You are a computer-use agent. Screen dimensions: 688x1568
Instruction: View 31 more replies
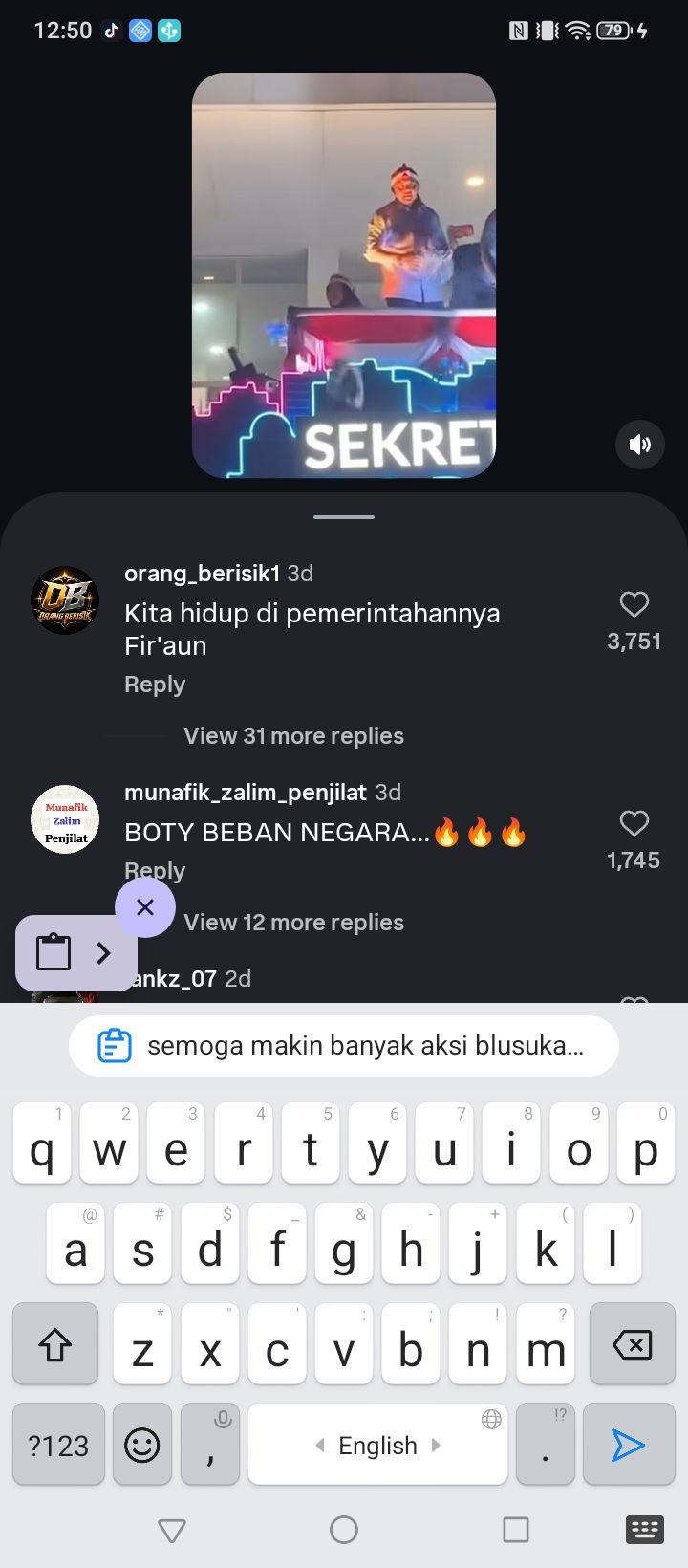(293, 736)
